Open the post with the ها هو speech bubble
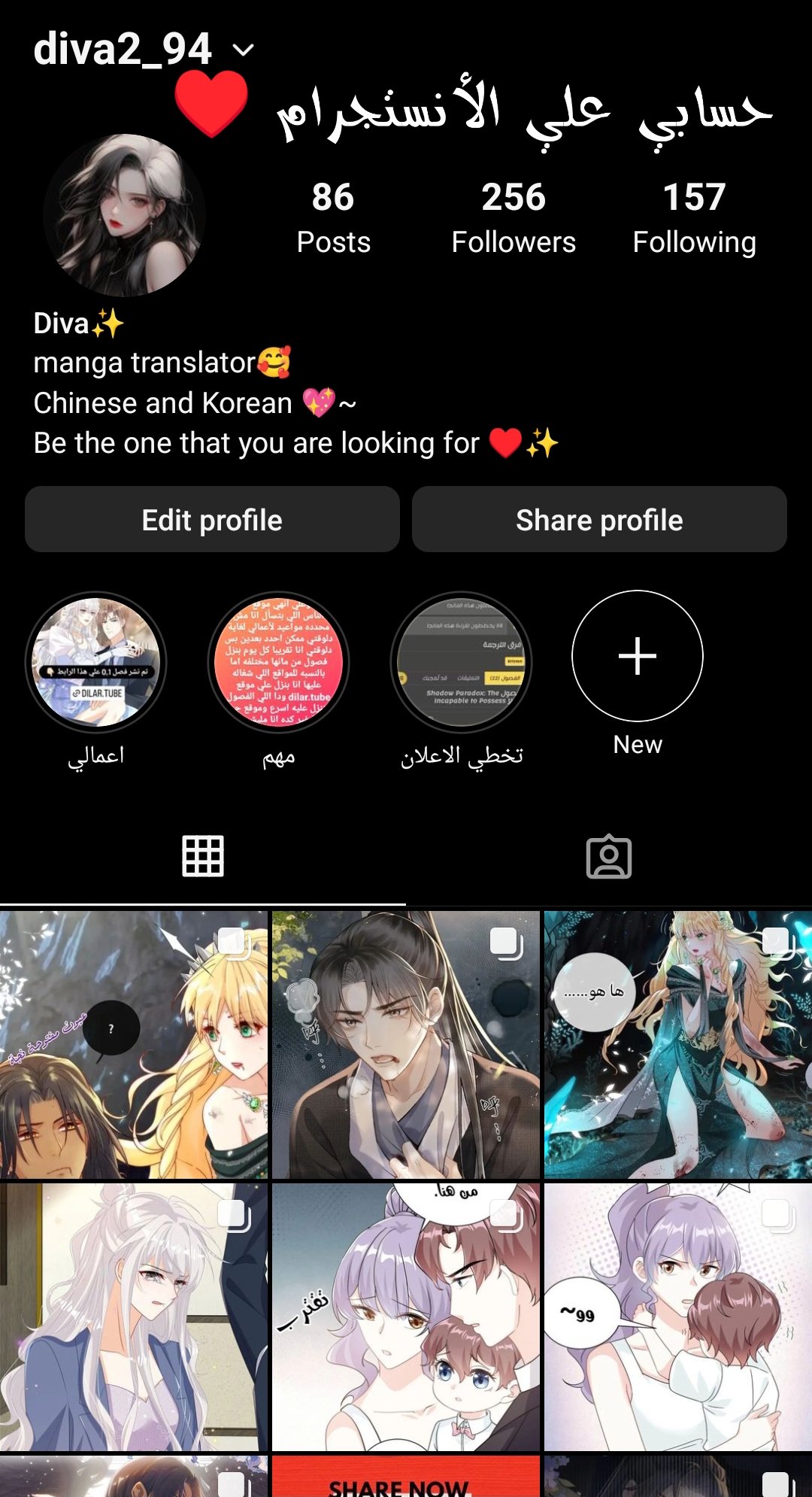This screenshot has height=1497, width=812. coord(678,1045)
